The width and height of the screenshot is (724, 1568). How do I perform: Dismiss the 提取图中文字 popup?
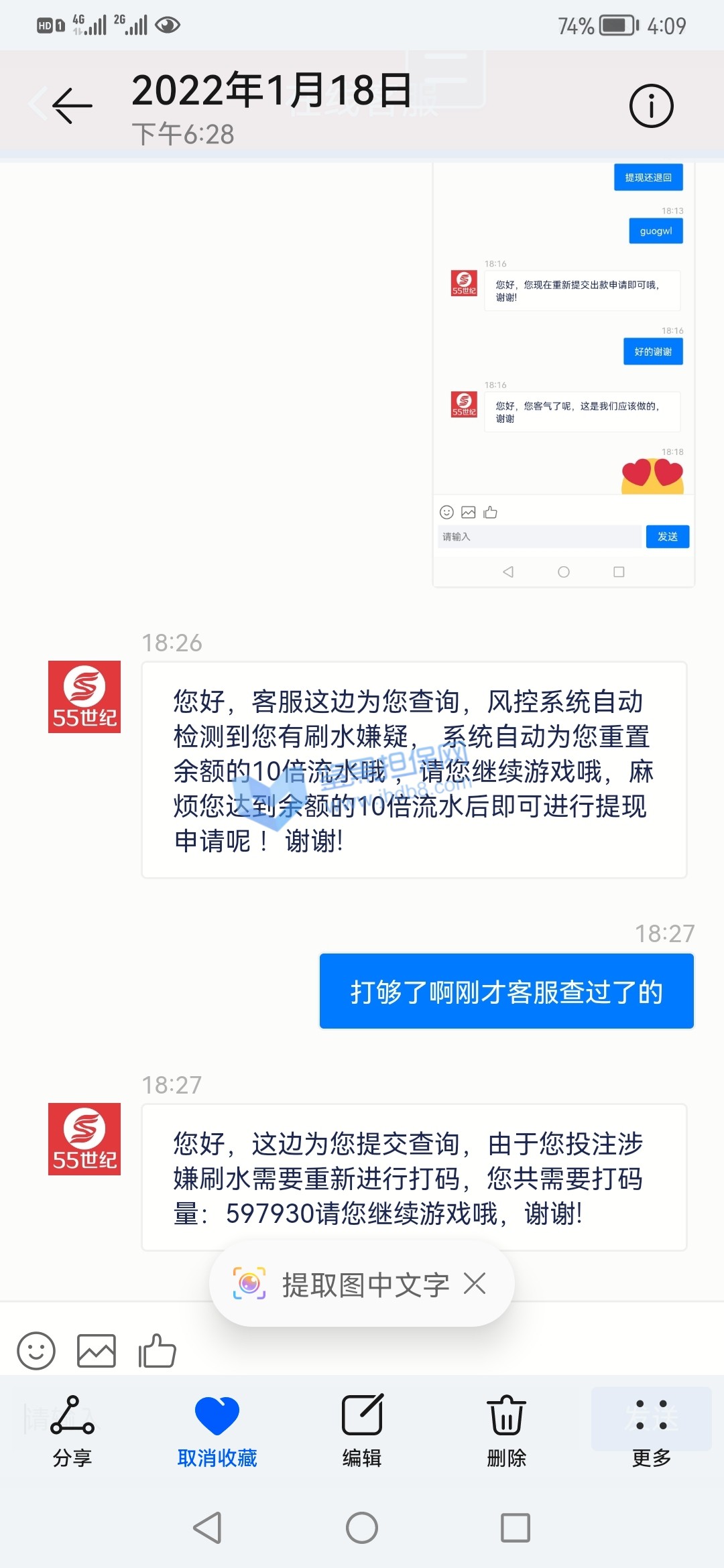pos(475,1284)
